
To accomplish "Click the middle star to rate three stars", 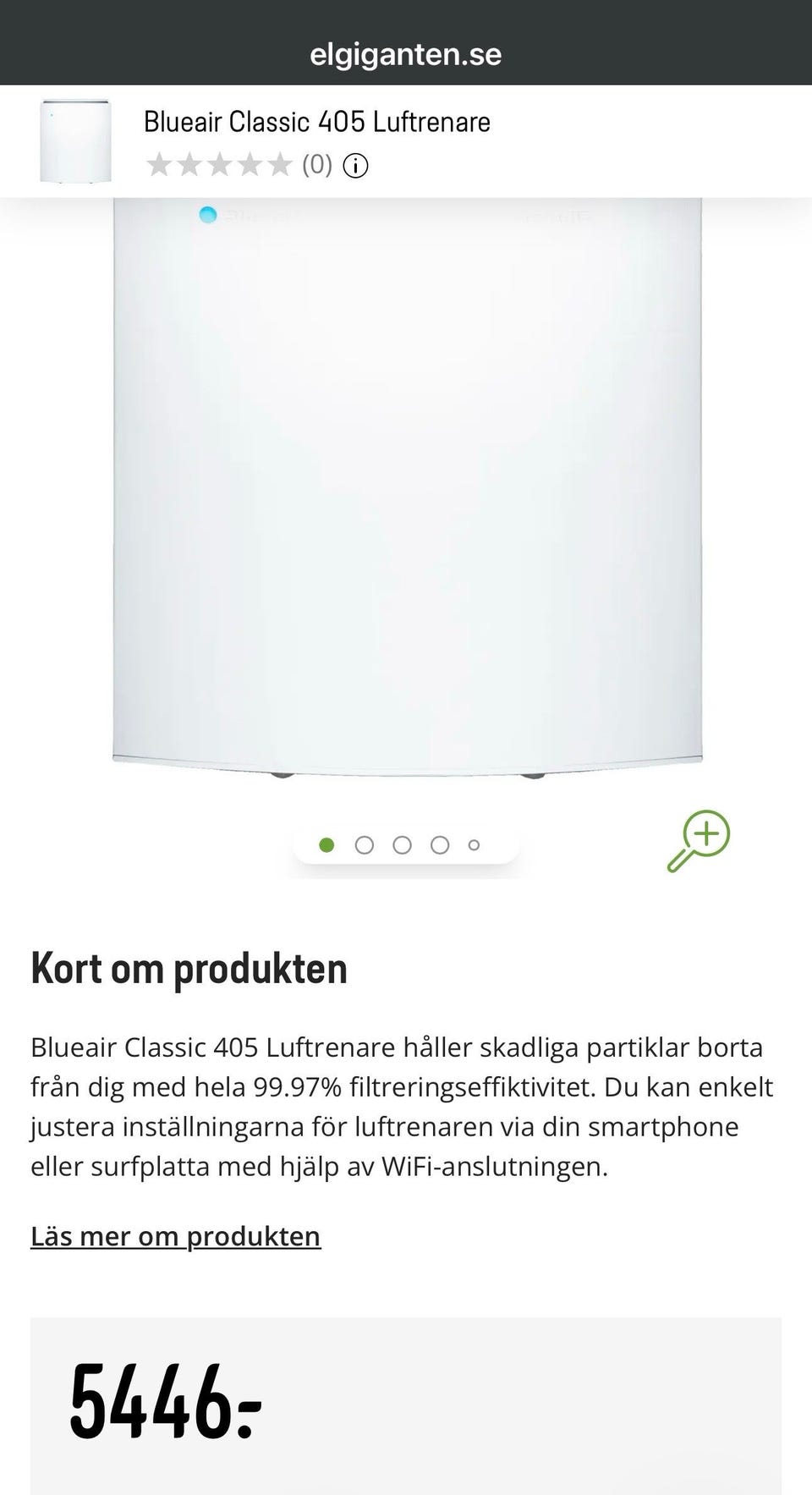I will tap(222, 164).
